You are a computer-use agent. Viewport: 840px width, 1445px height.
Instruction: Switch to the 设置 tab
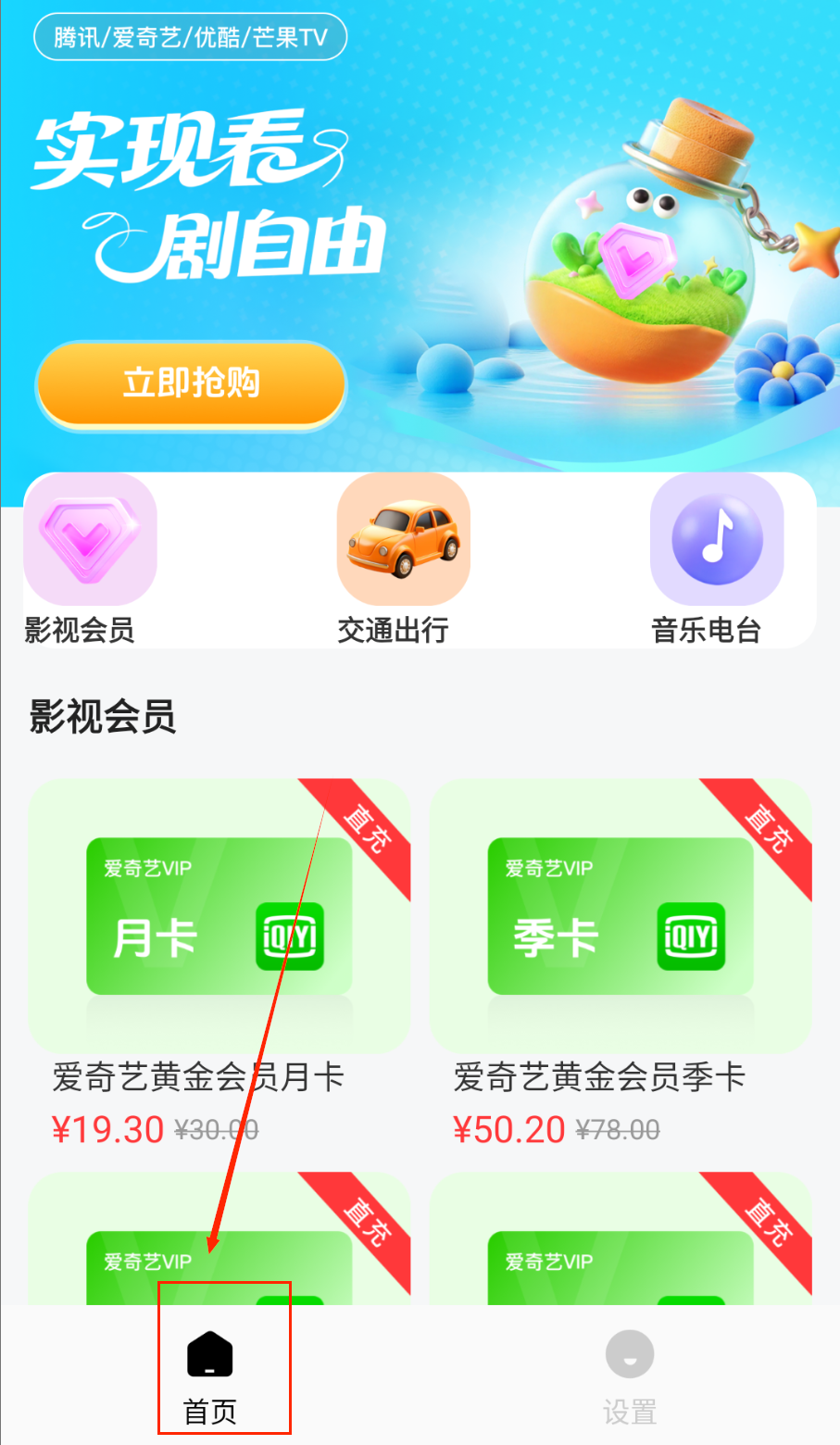pos(630,1376)
